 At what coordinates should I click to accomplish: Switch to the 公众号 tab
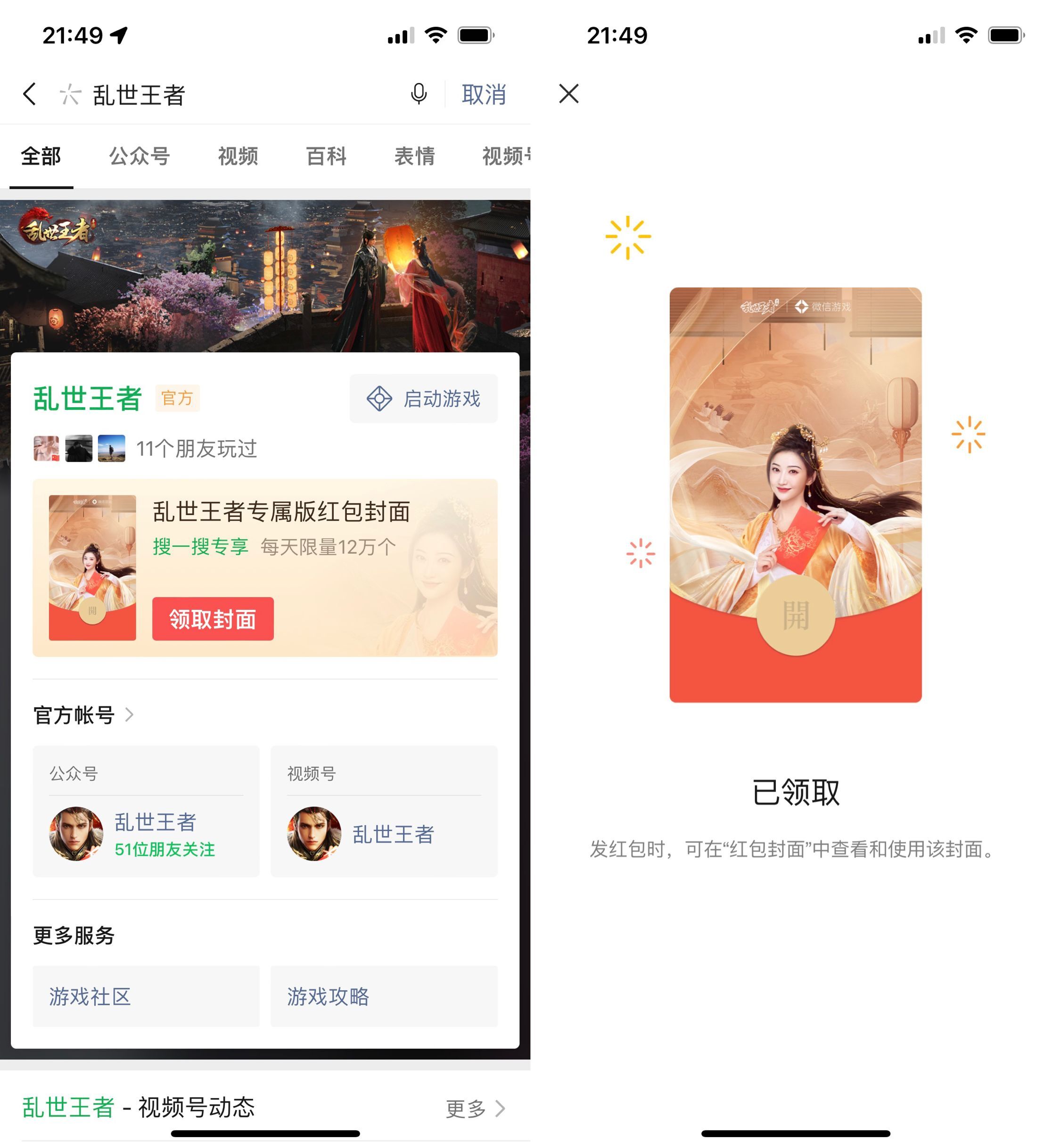pos(140,156)
